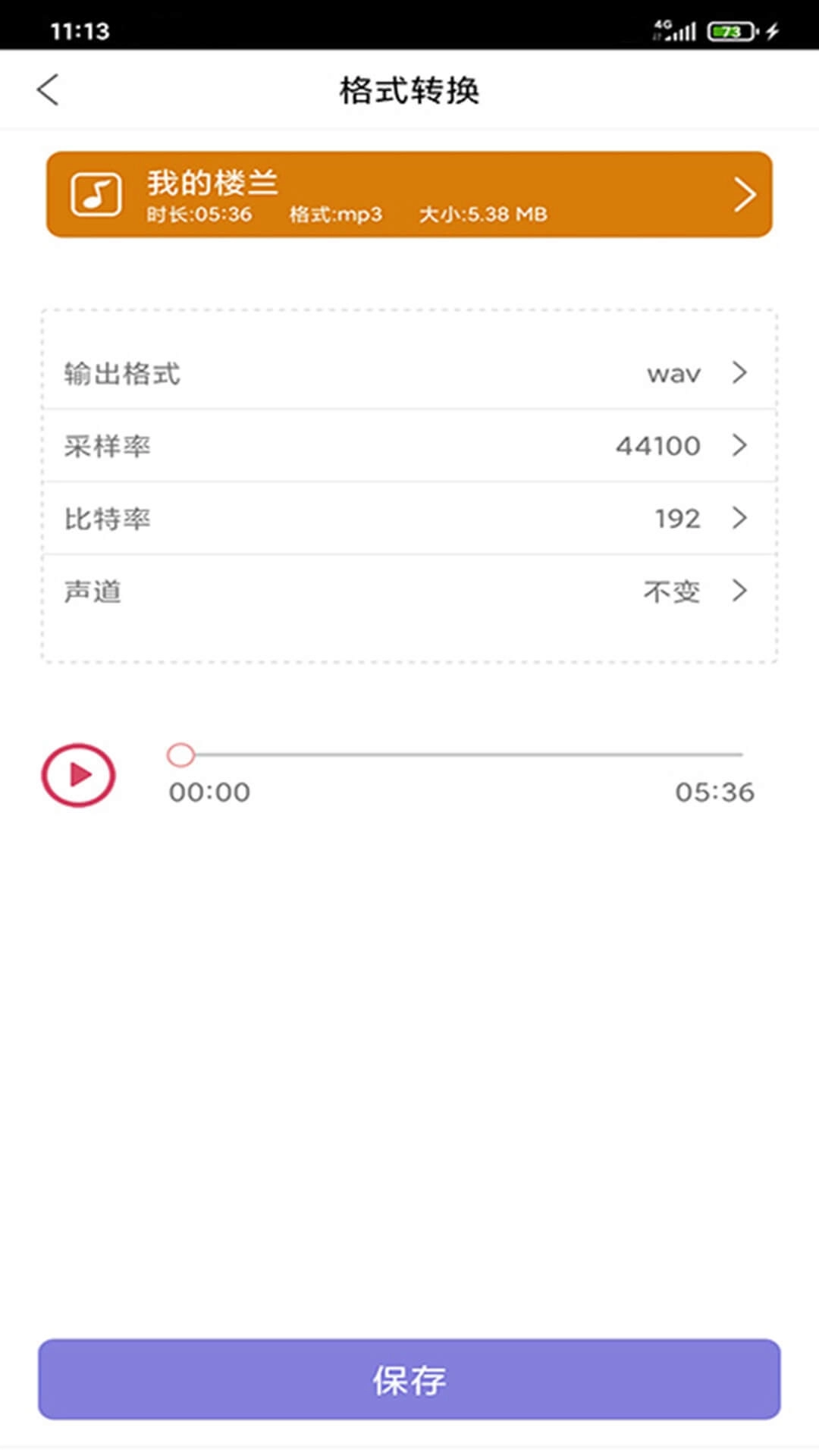Open the 采样率 sample rate selection
819x1456 pixels.
coord(738,446)
